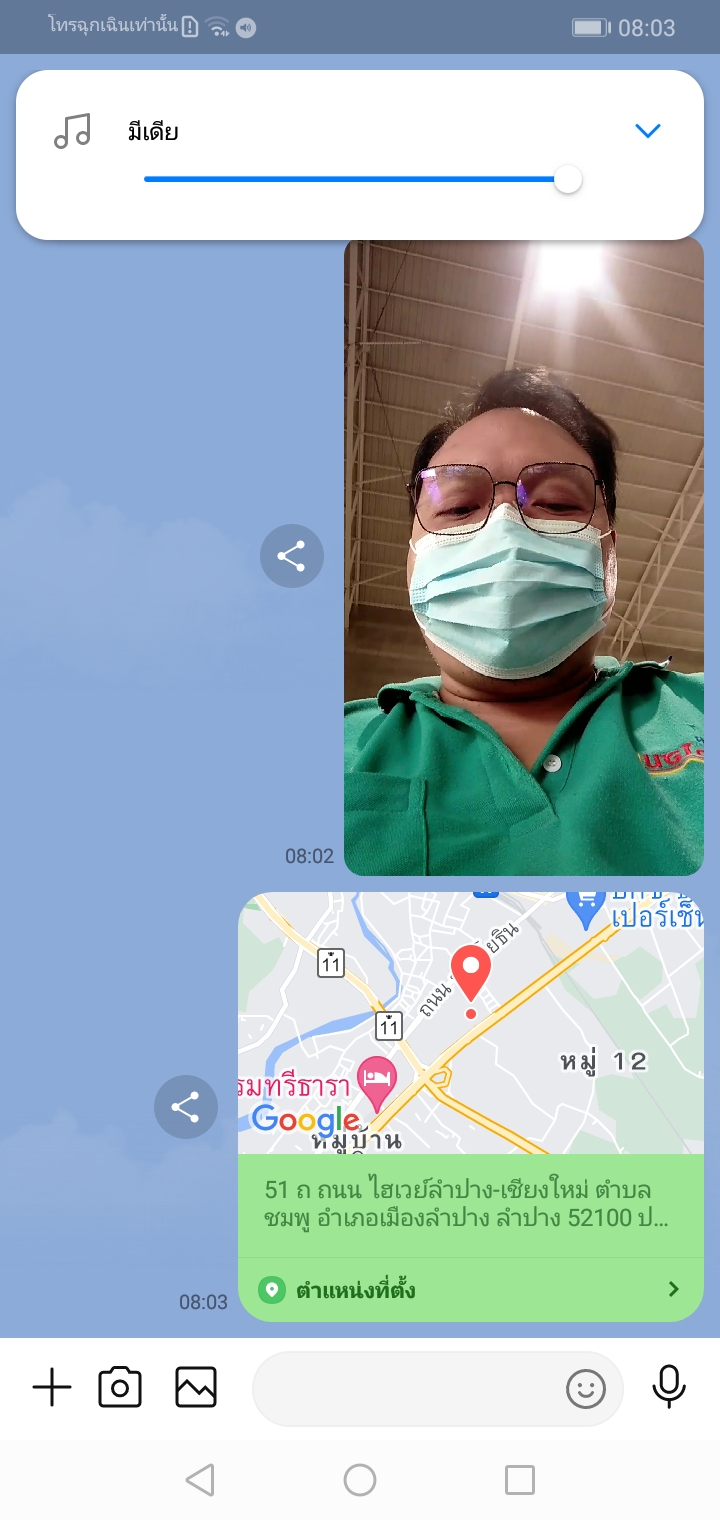720x1520 pixels.
Task: Expand the media volume panel chevron
Action: point(648,131)
